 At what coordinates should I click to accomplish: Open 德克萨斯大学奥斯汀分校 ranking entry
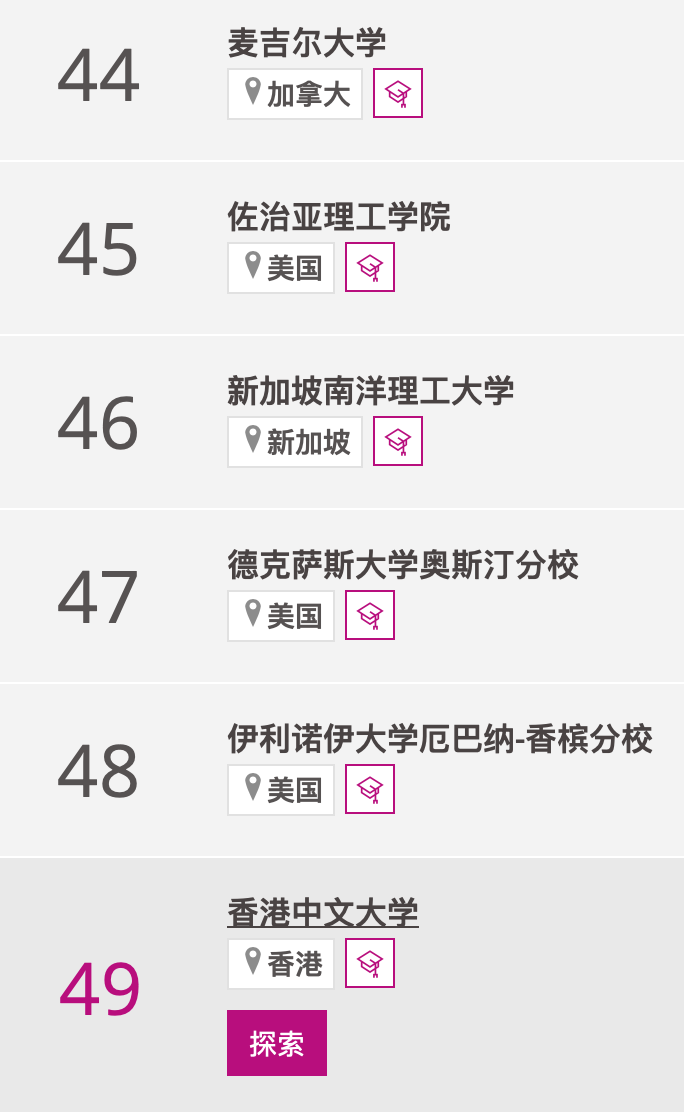(402, 565)
